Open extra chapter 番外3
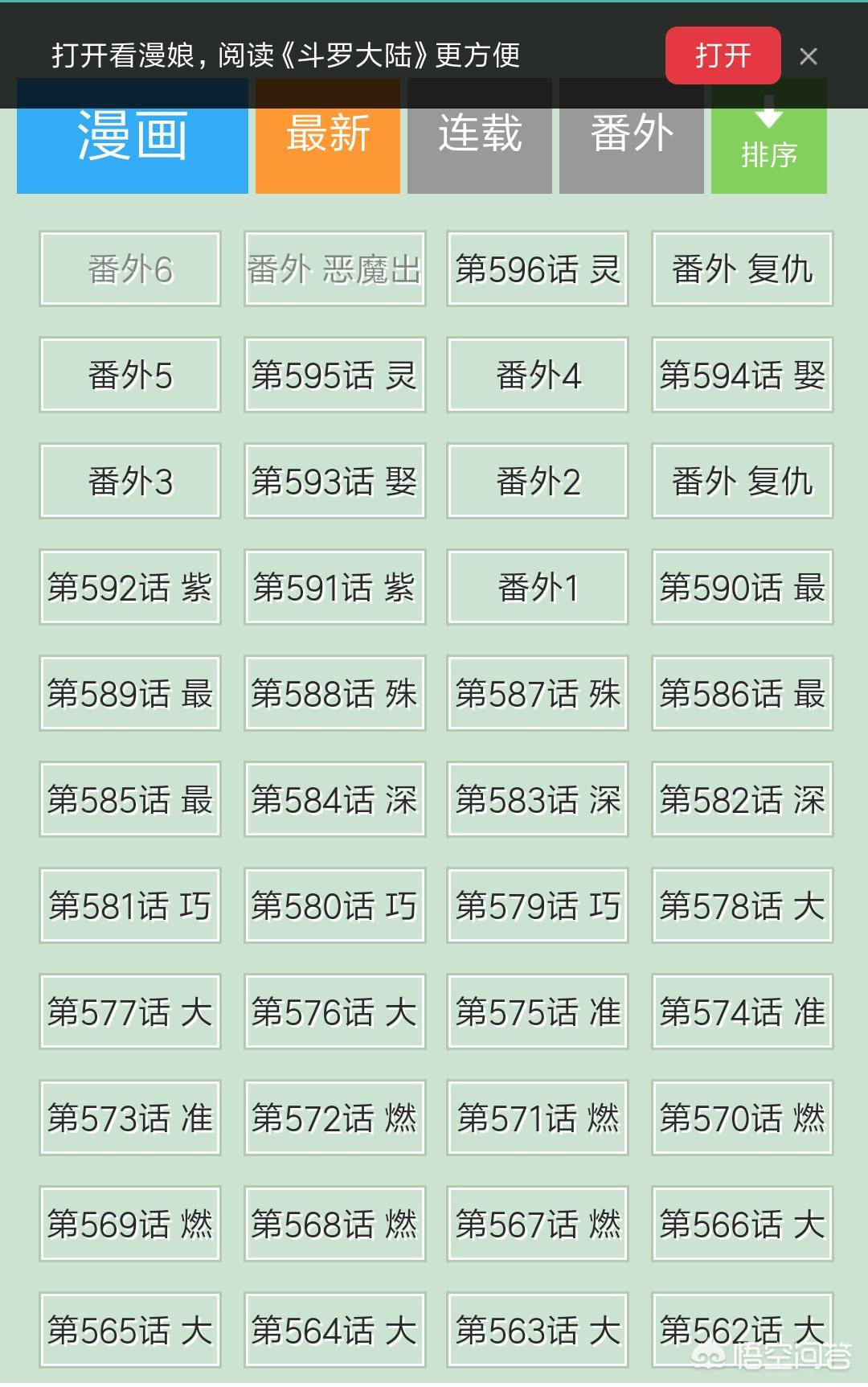The image size is (868, 1387). (130, 482)
